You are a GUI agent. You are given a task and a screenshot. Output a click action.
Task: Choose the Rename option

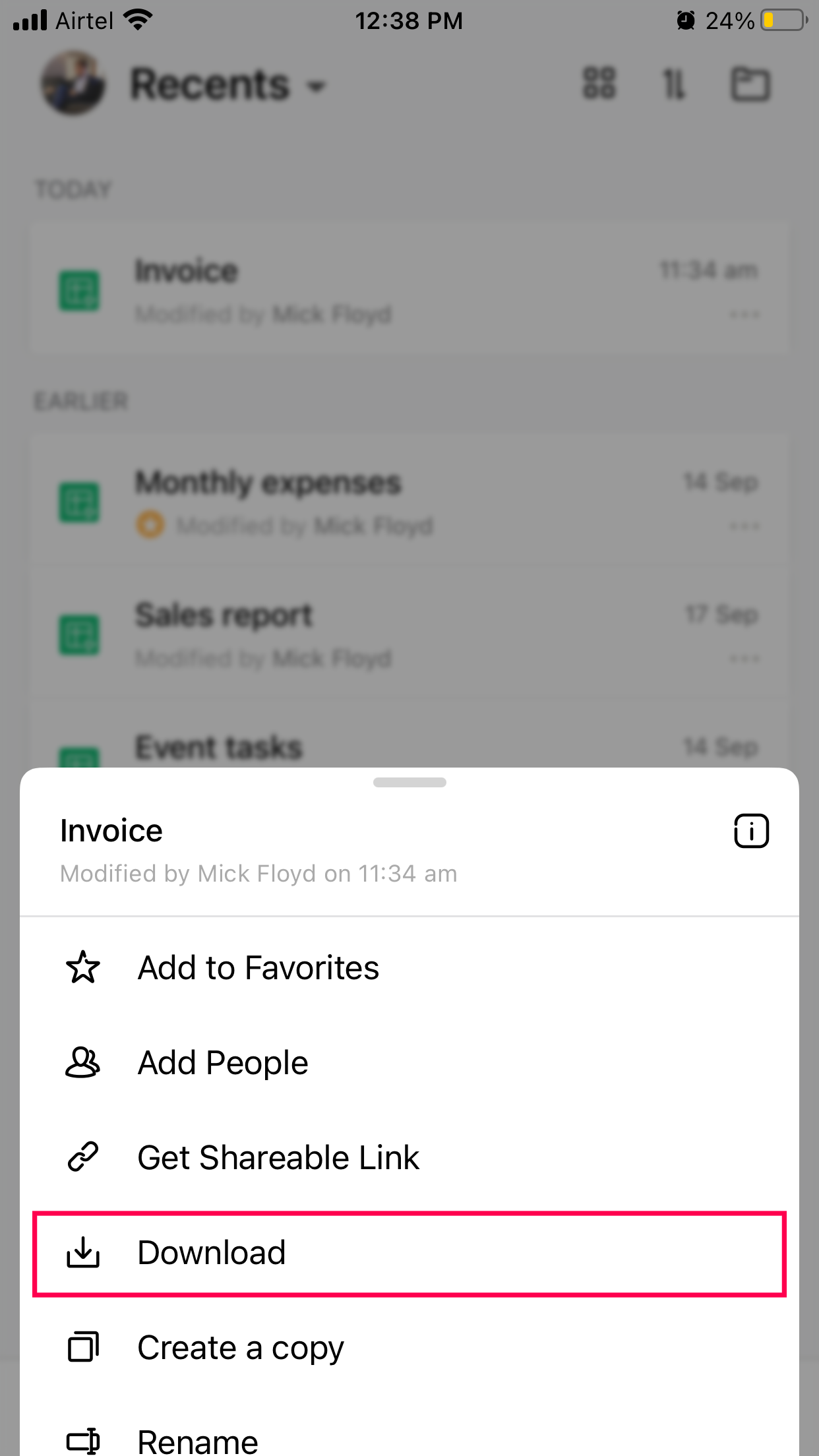pos(198,1440)
